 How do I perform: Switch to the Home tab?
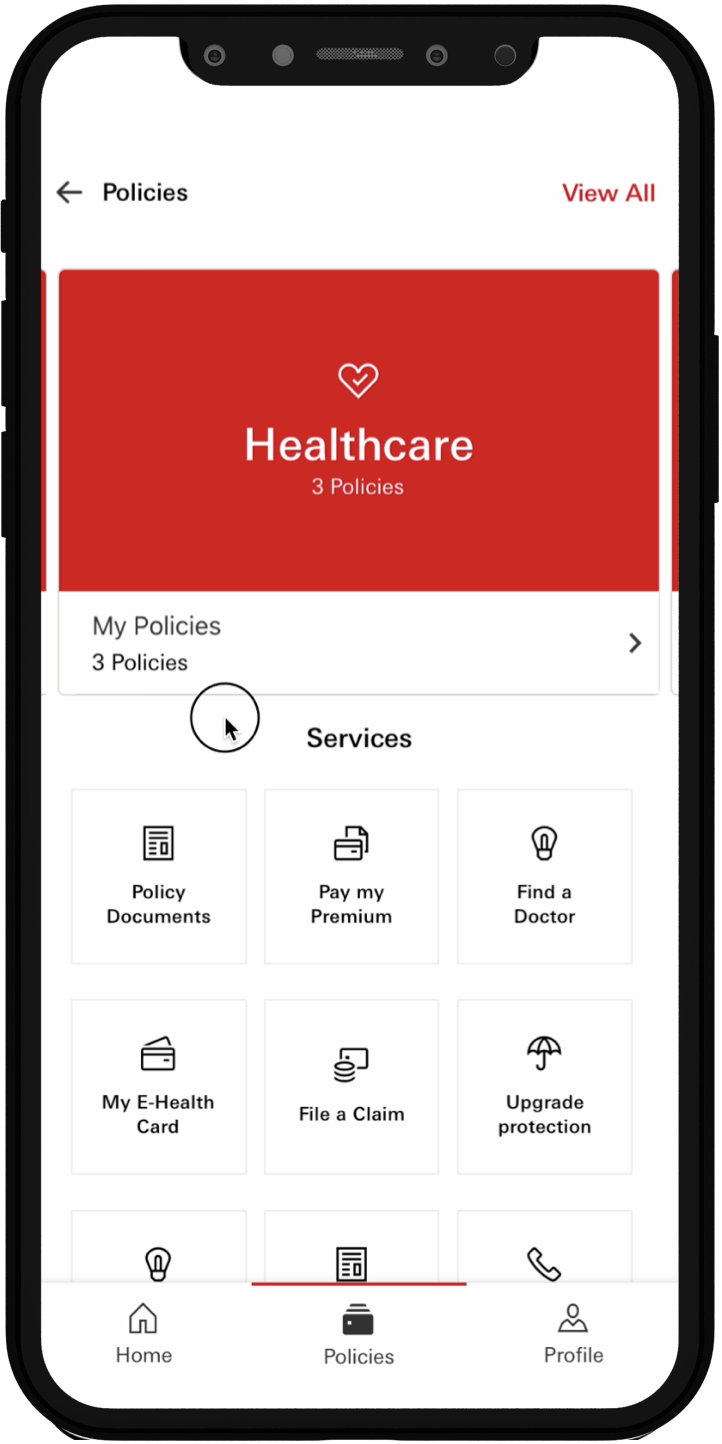point(144,1334)
